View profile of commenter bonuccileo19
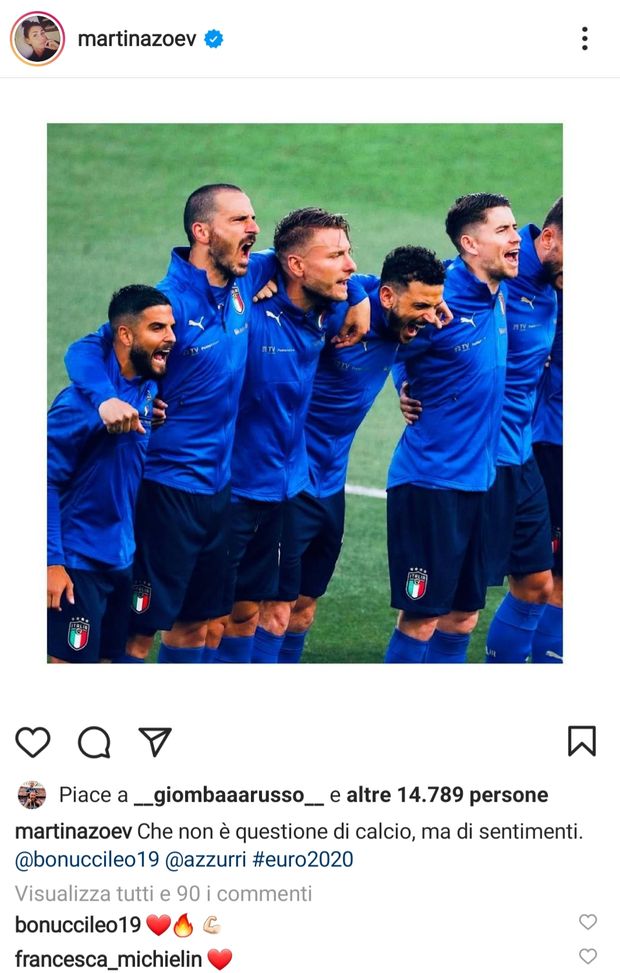 tap(78, 925)
